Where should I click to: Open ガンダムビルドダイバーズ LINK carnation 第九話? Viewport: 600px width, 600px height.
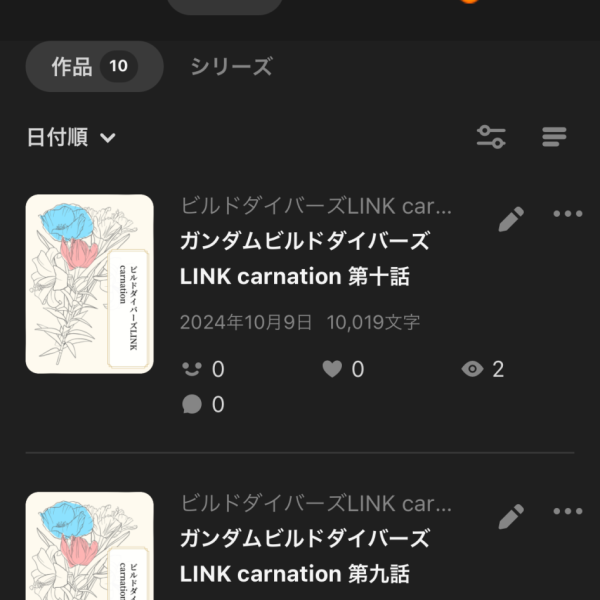point(304,557)
